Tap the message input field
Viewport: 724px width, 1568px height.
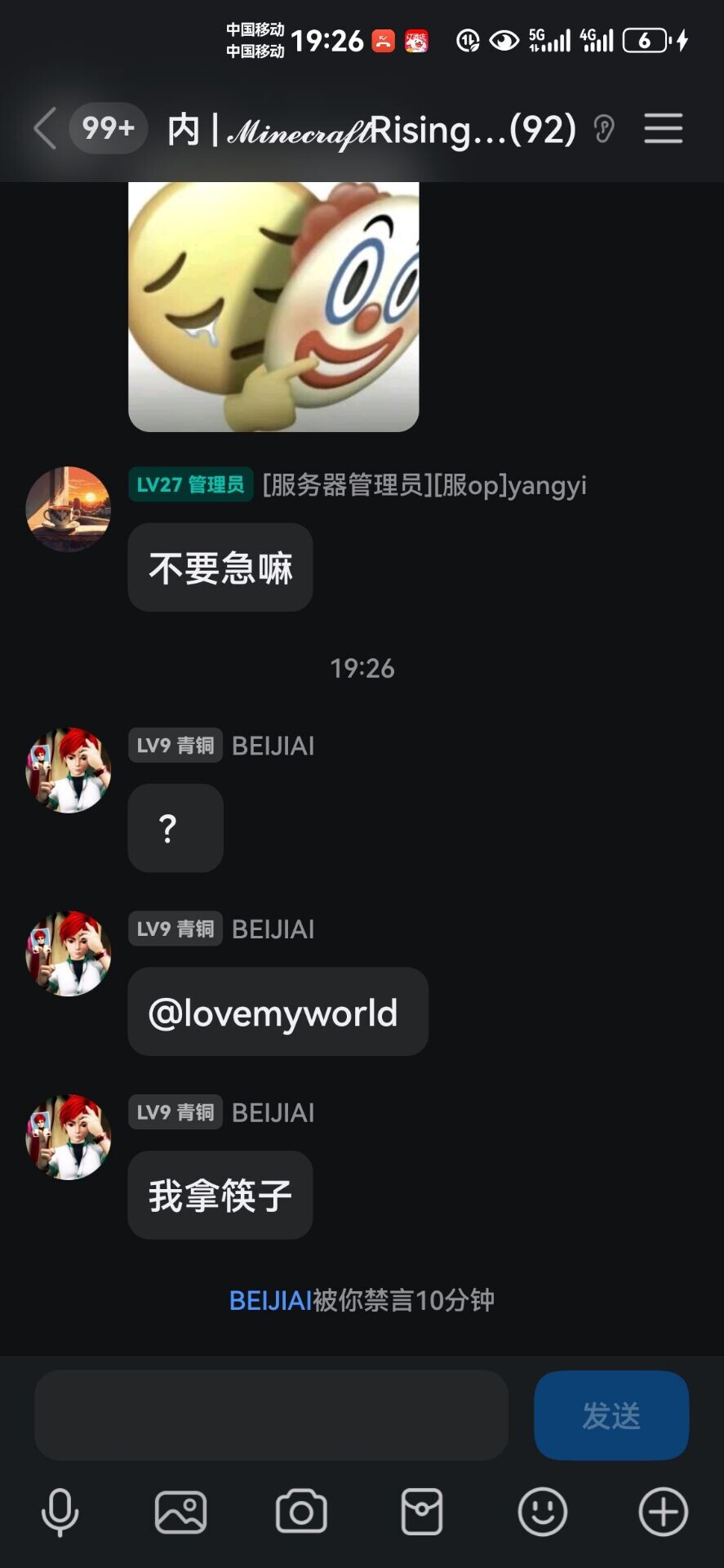point(271,1415)
